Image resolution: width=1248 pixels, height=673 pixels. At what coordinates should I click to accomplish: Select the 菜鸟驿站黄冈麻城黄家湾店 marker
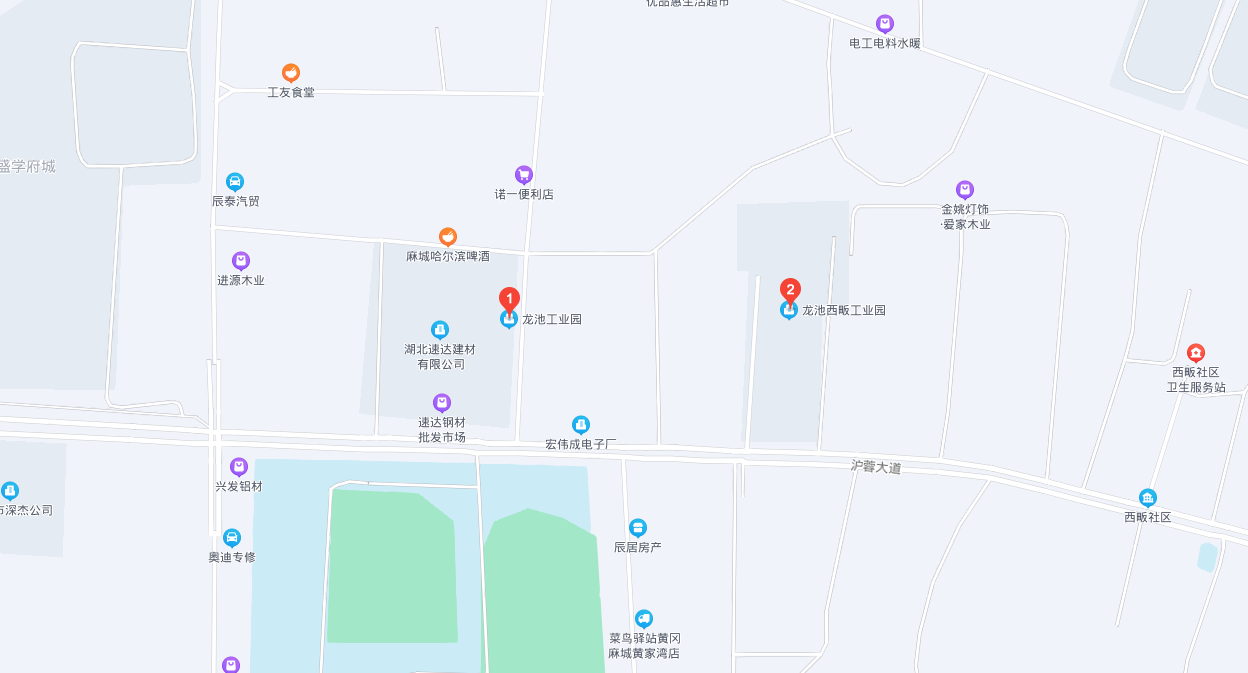[644, 619]
